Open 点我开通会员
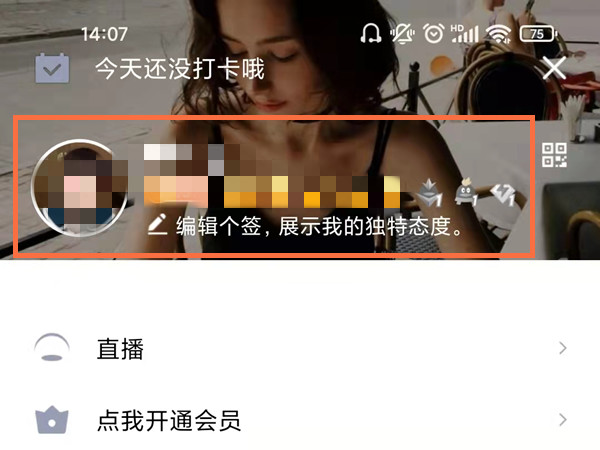Viewport: 600px width, 450px height. [300, 420]
